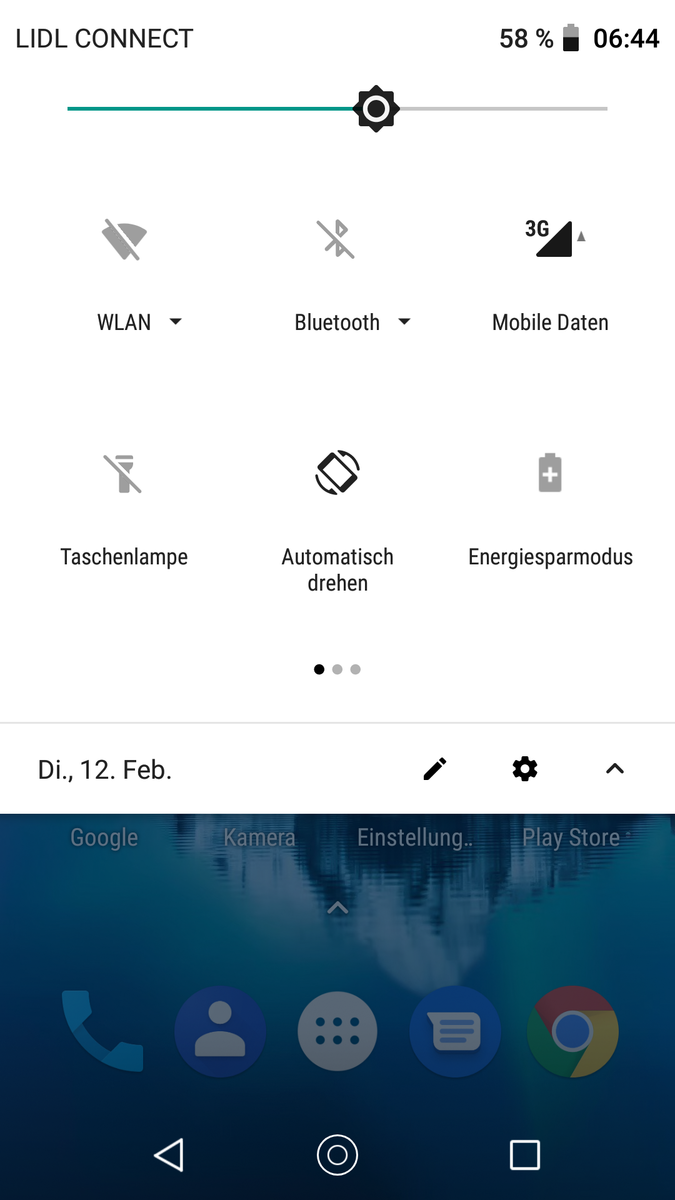Collapse the quick settings panel
The image size is (675, 1200).
pyautogui.click(x=615, y=769)
